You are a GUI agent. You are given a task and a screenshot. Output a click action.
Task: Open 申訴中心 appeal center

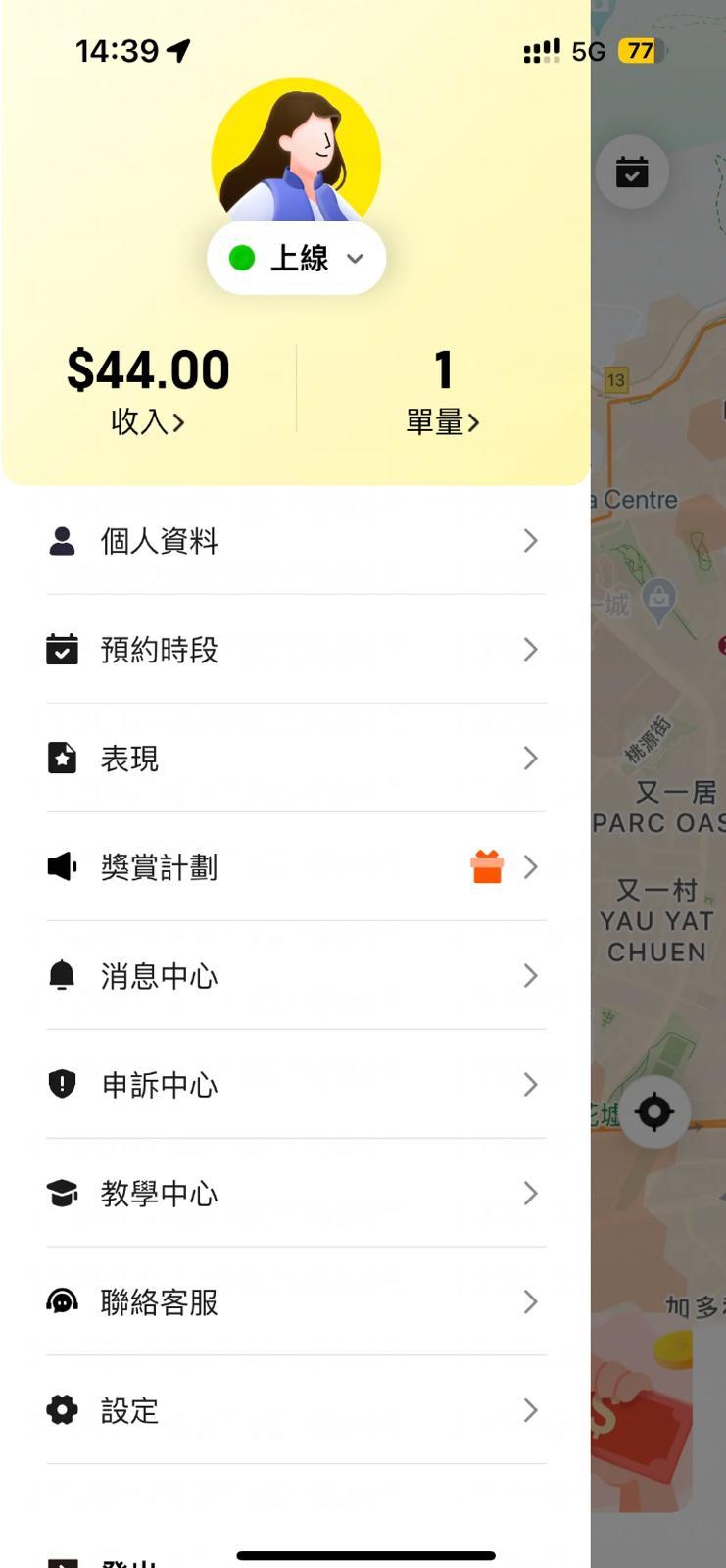click(x=295, y=1085)
